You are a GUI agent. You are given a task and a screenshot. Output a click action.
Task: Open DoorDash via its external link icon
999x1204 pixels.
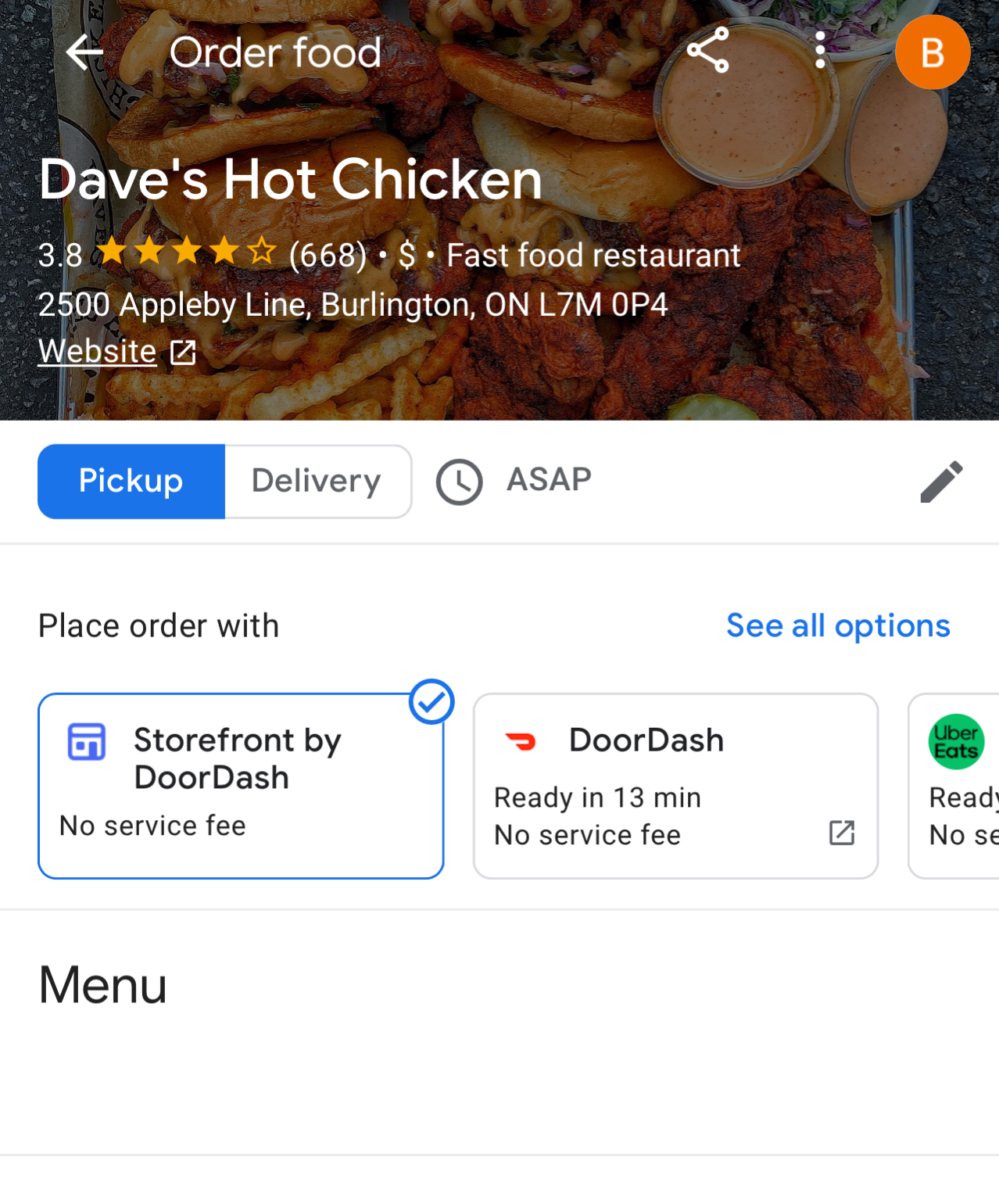point(842,834)
